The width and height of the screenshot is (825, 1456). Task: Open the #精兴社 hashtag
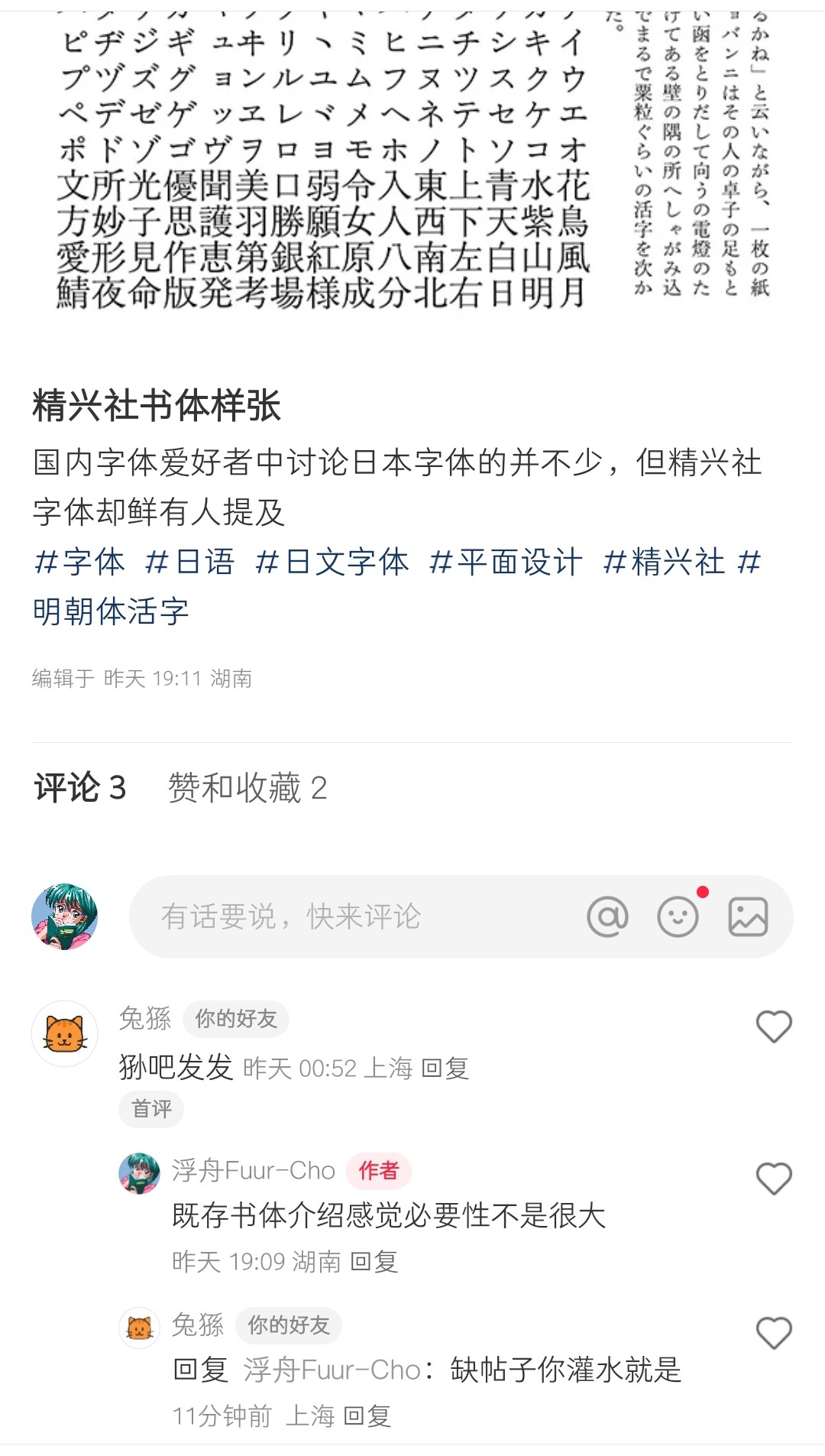(x=663, y=563)
